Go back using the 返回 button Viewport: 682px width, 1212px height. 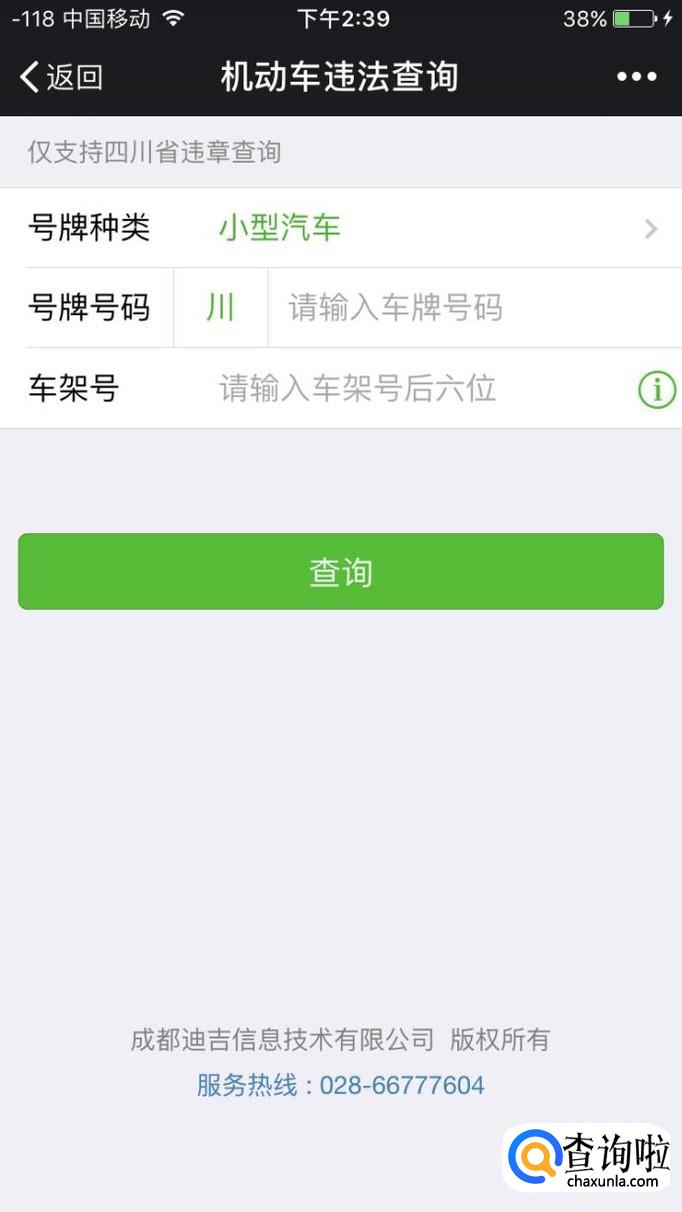62,77
